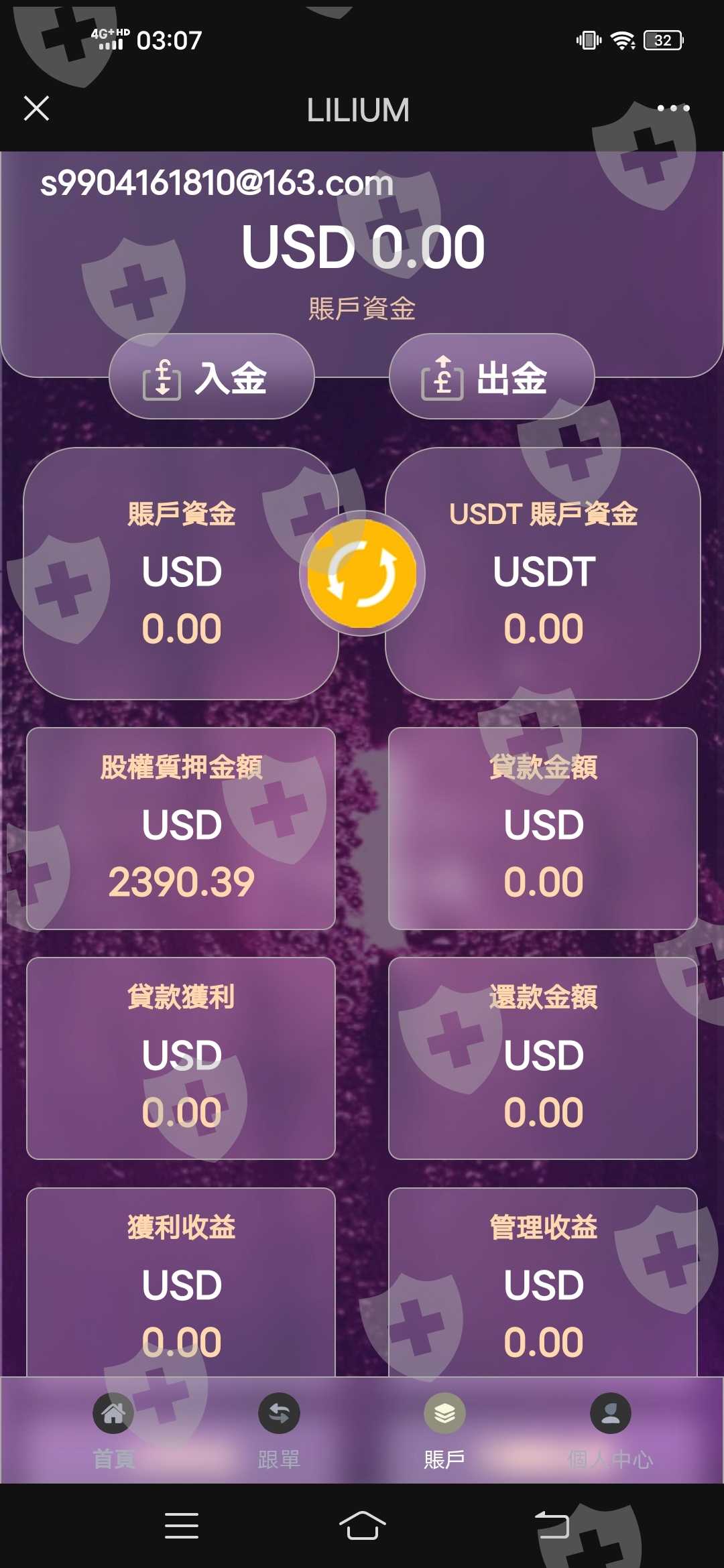Switch to the 跟單 tab
Screen dimensions: 724x1568
click(x=279, y=1430)
